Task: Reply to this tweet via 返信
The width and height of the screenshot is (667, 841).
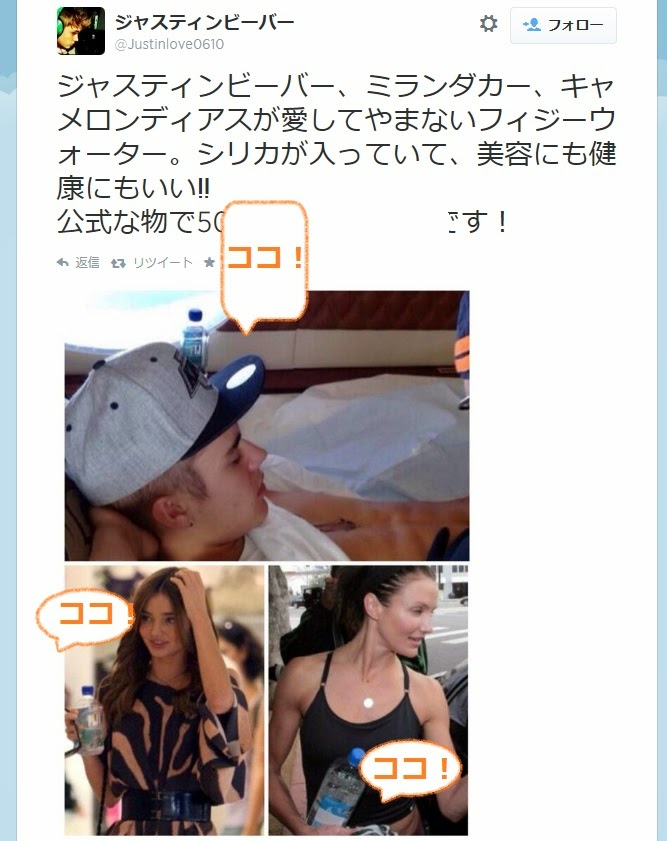Action: click(79, 263)
